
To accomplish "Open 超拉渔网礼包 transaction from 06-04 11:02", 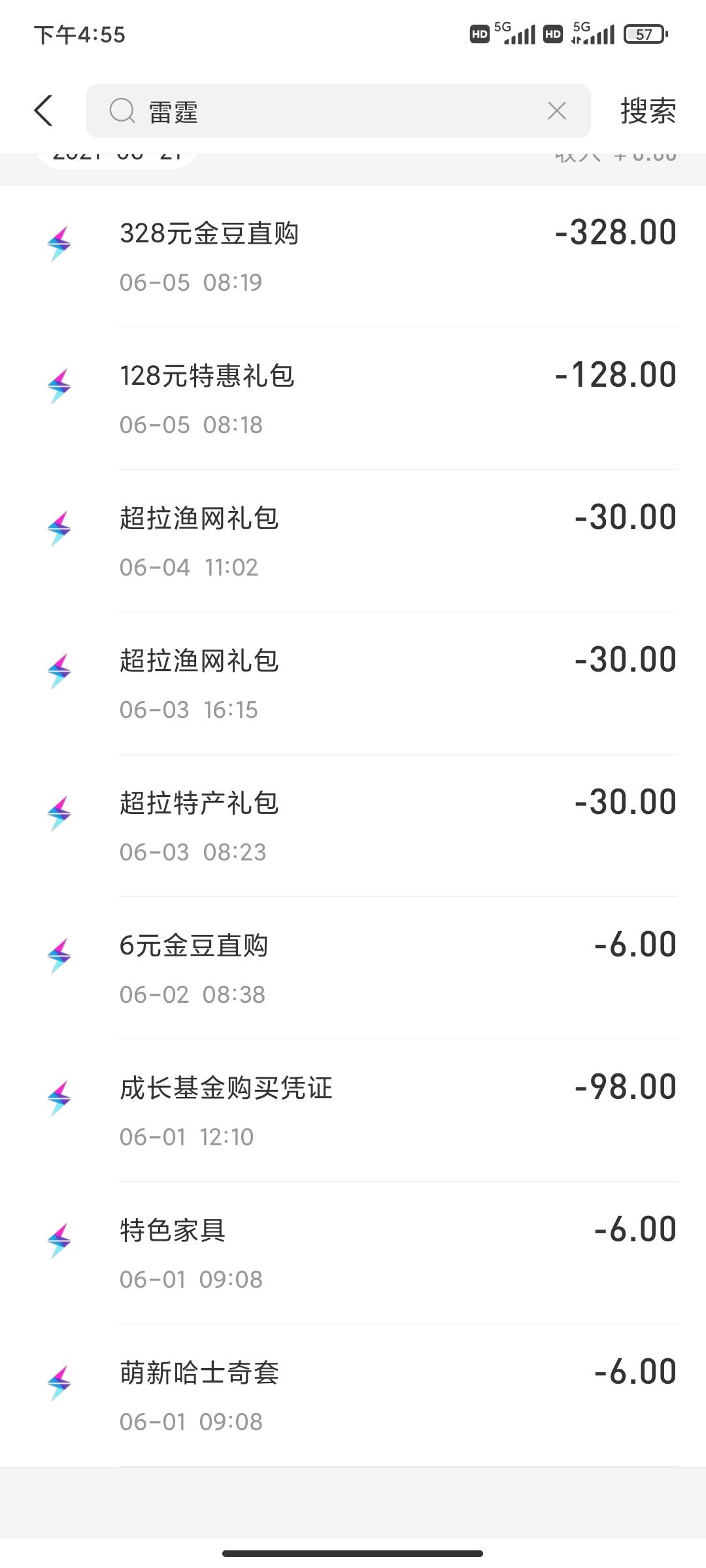I will [353, 541].
